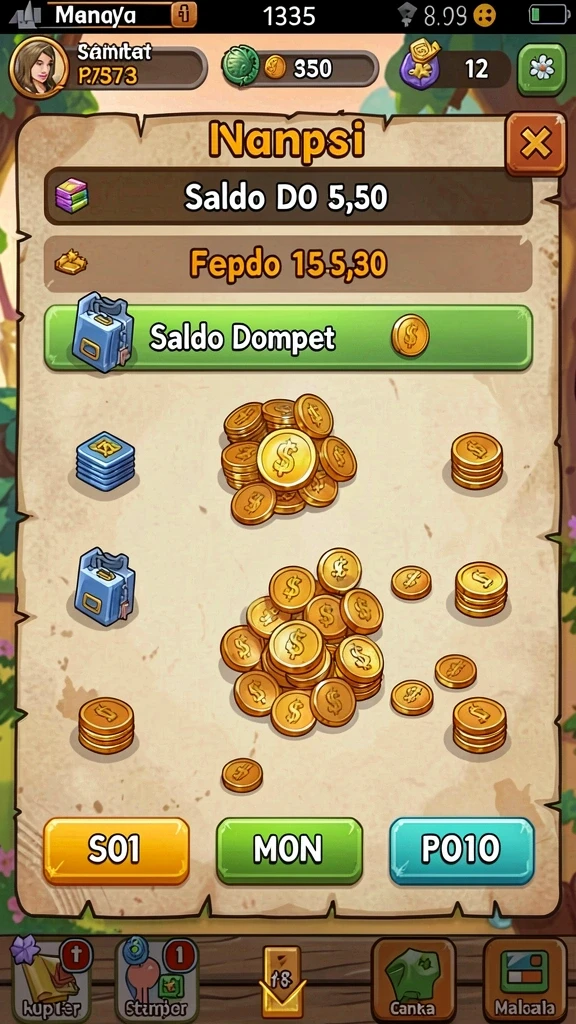Select the Fepdo 155,30 row

point(288,263)
